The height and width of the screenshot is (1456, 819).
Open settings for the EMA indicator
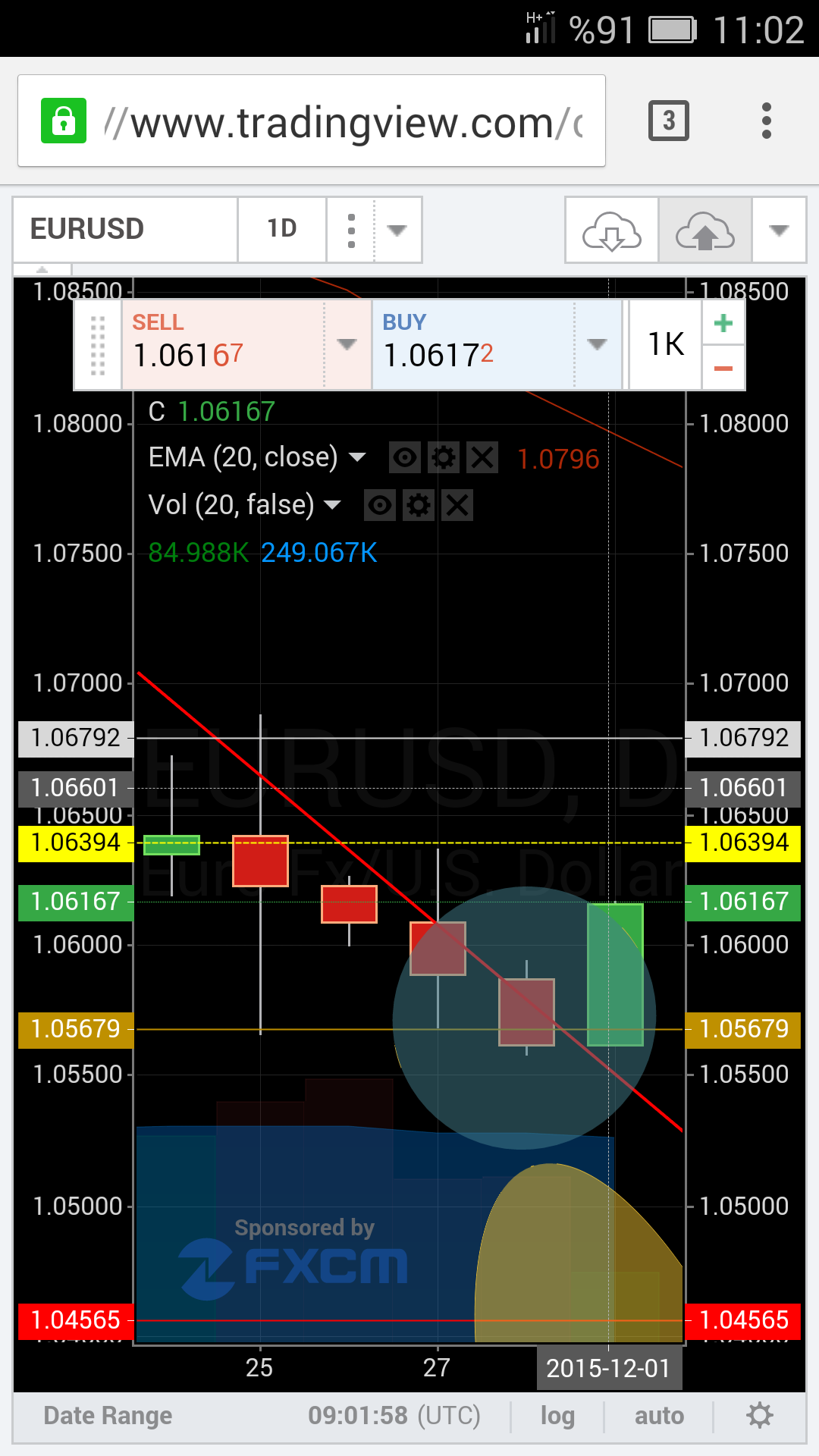[444, 458]
